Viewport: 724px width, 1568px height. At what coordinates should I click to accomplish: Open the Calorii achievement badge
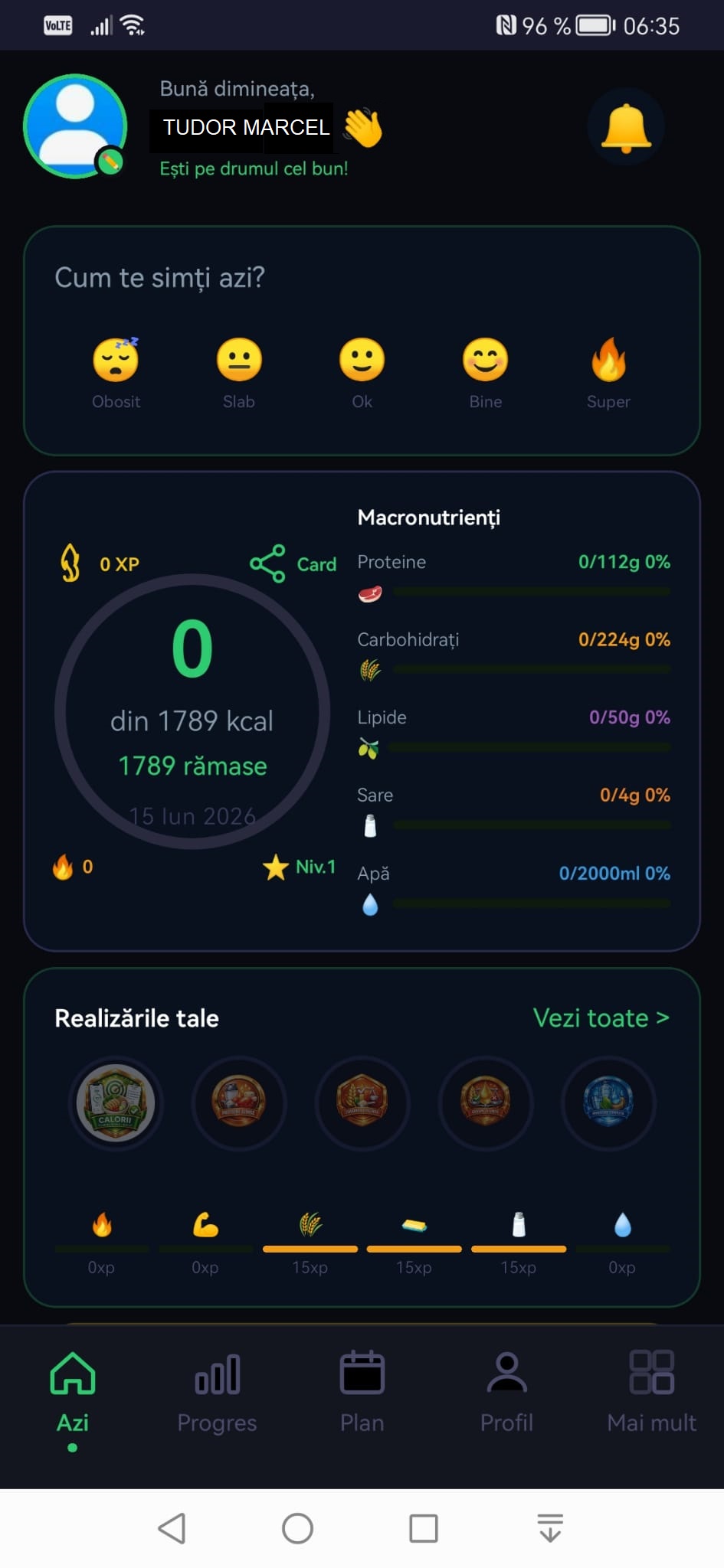[x=116, y=1103]
